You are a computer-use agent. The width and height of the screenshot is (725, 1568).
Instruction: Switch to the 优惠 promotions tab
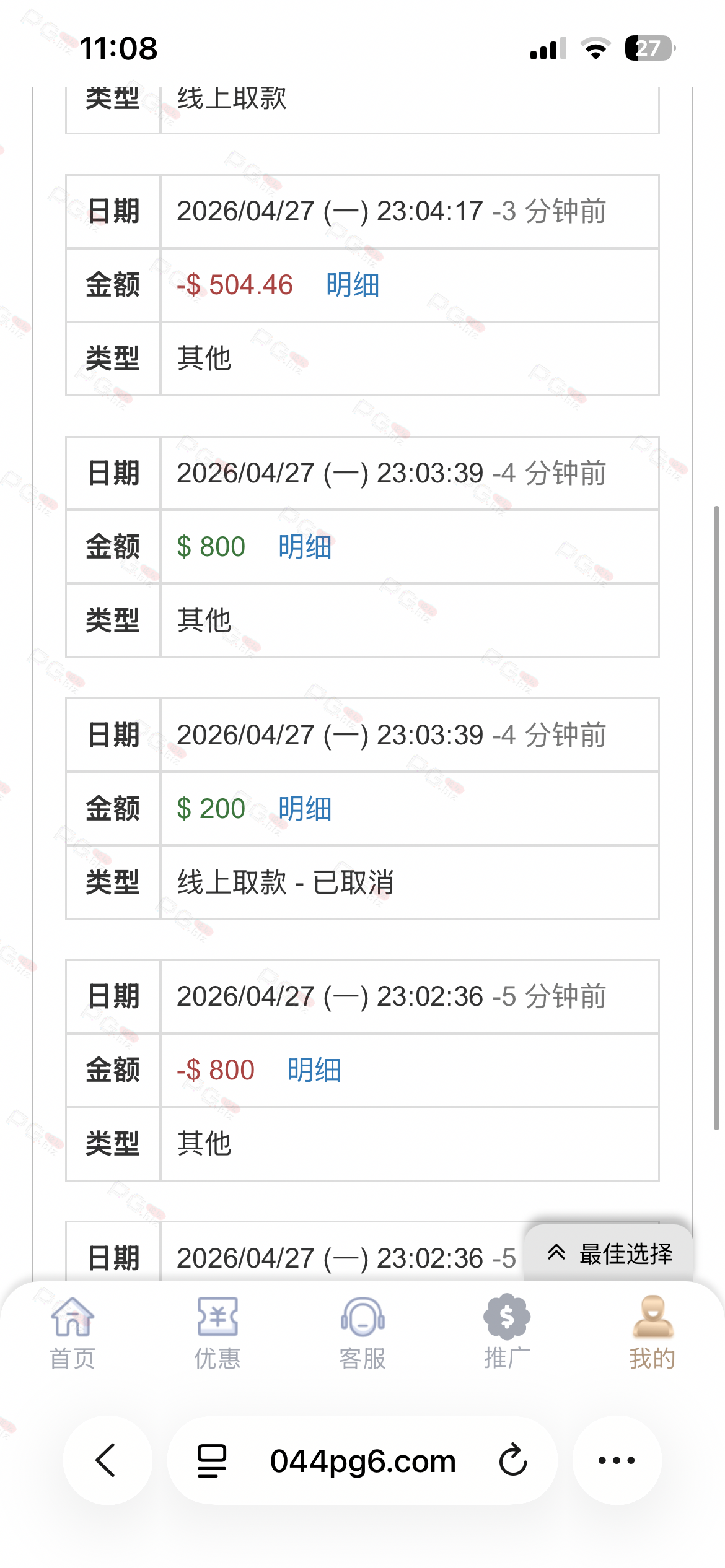coord(217,1332)
